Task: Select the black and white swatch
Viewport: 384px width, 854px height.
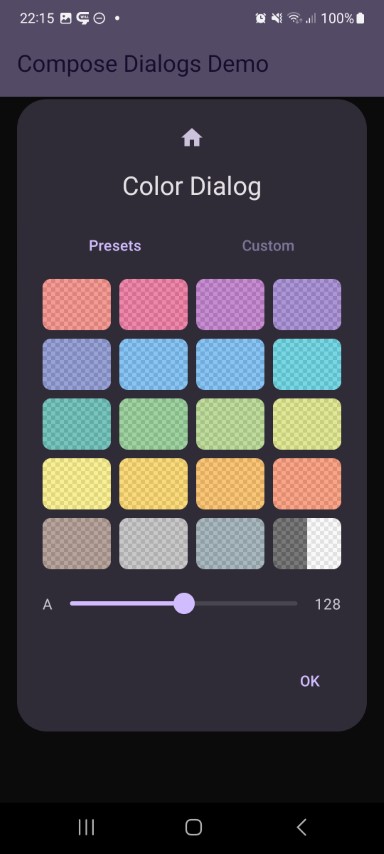Action: tap(307, 544)
